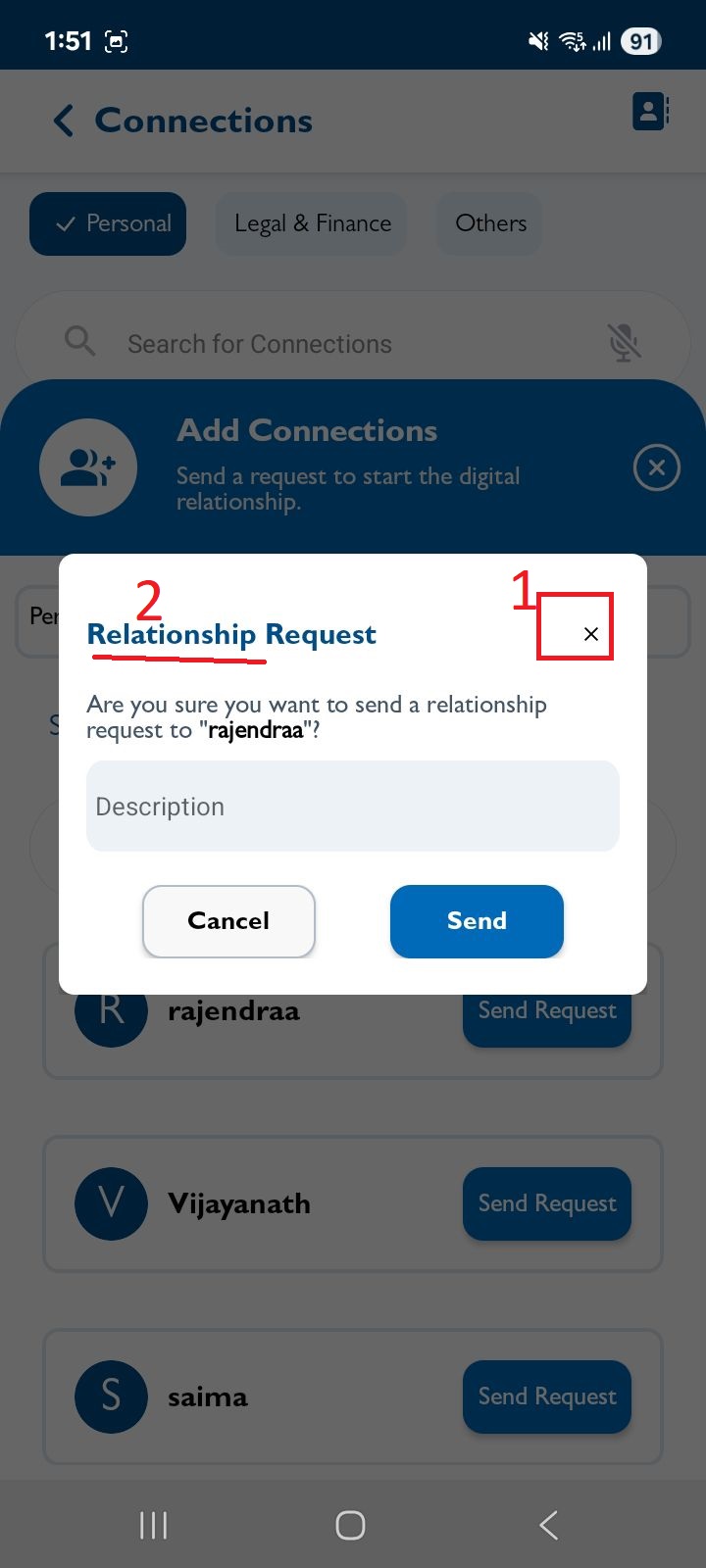706x1568 pixels.
Task: Switch to the Others tab
Action: (x=490, y=223)
